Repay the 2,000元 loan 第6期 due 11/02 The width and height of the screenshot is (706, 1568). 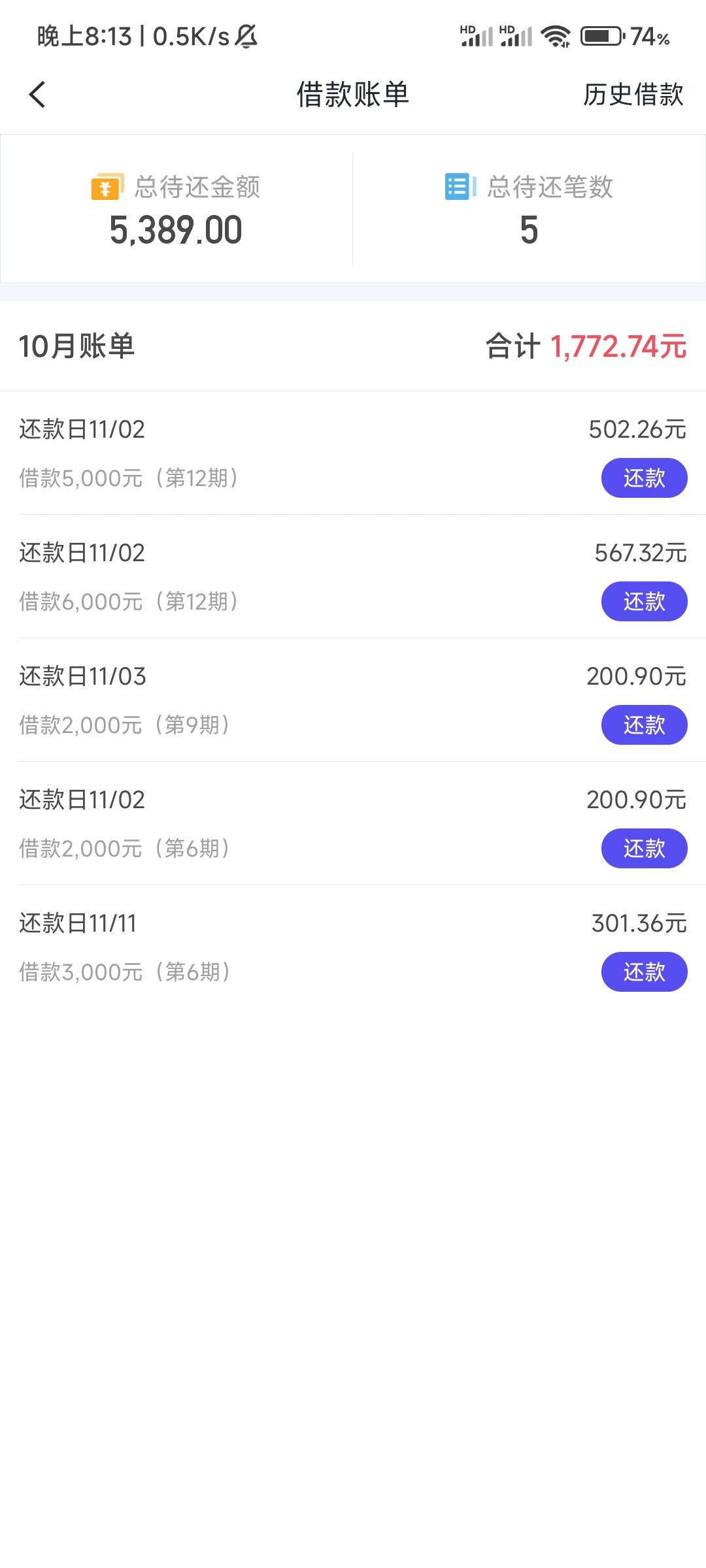(644, 849)
